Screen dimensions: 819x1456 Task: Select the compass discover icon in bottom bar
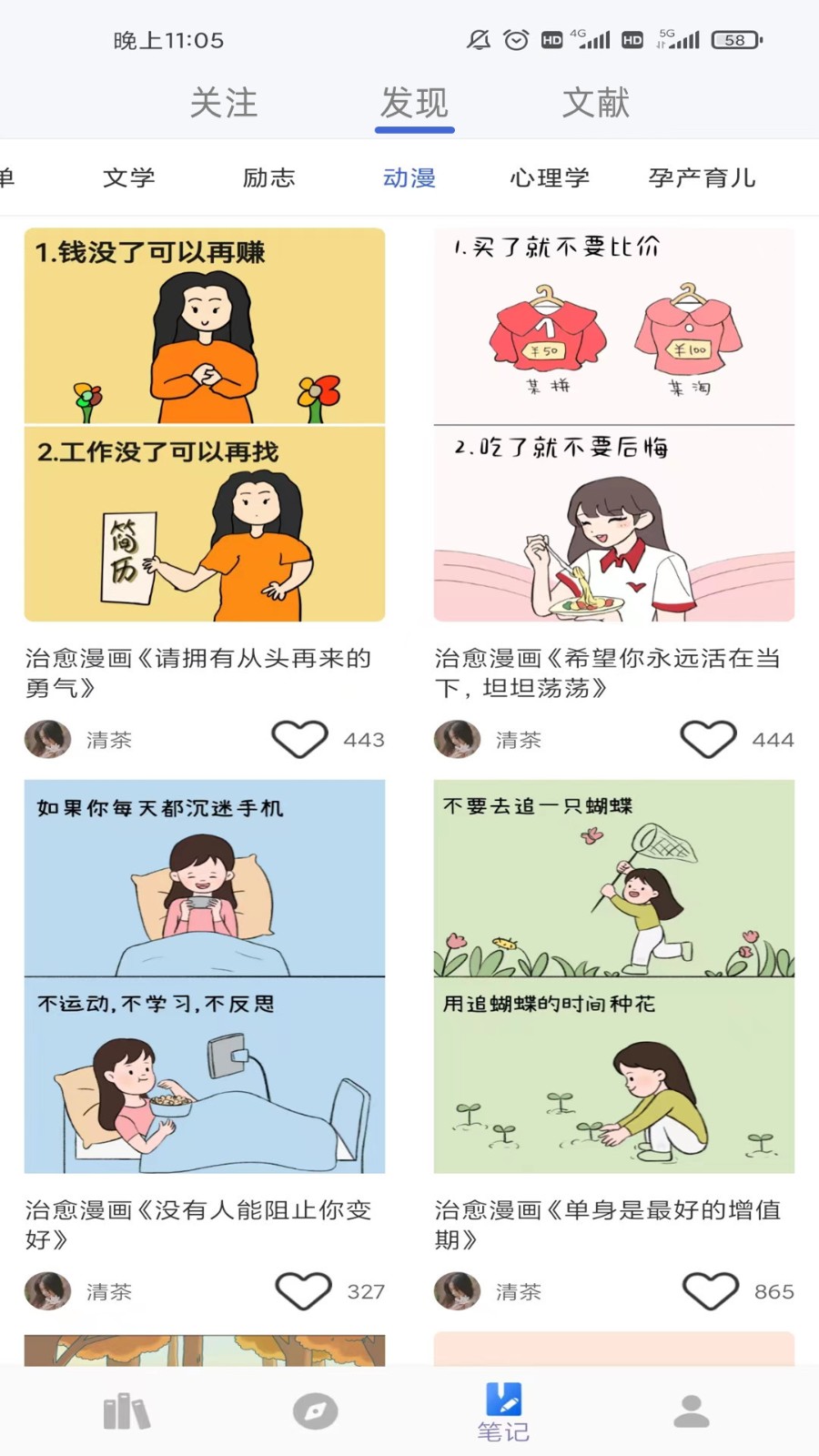tap(315, 1409)
